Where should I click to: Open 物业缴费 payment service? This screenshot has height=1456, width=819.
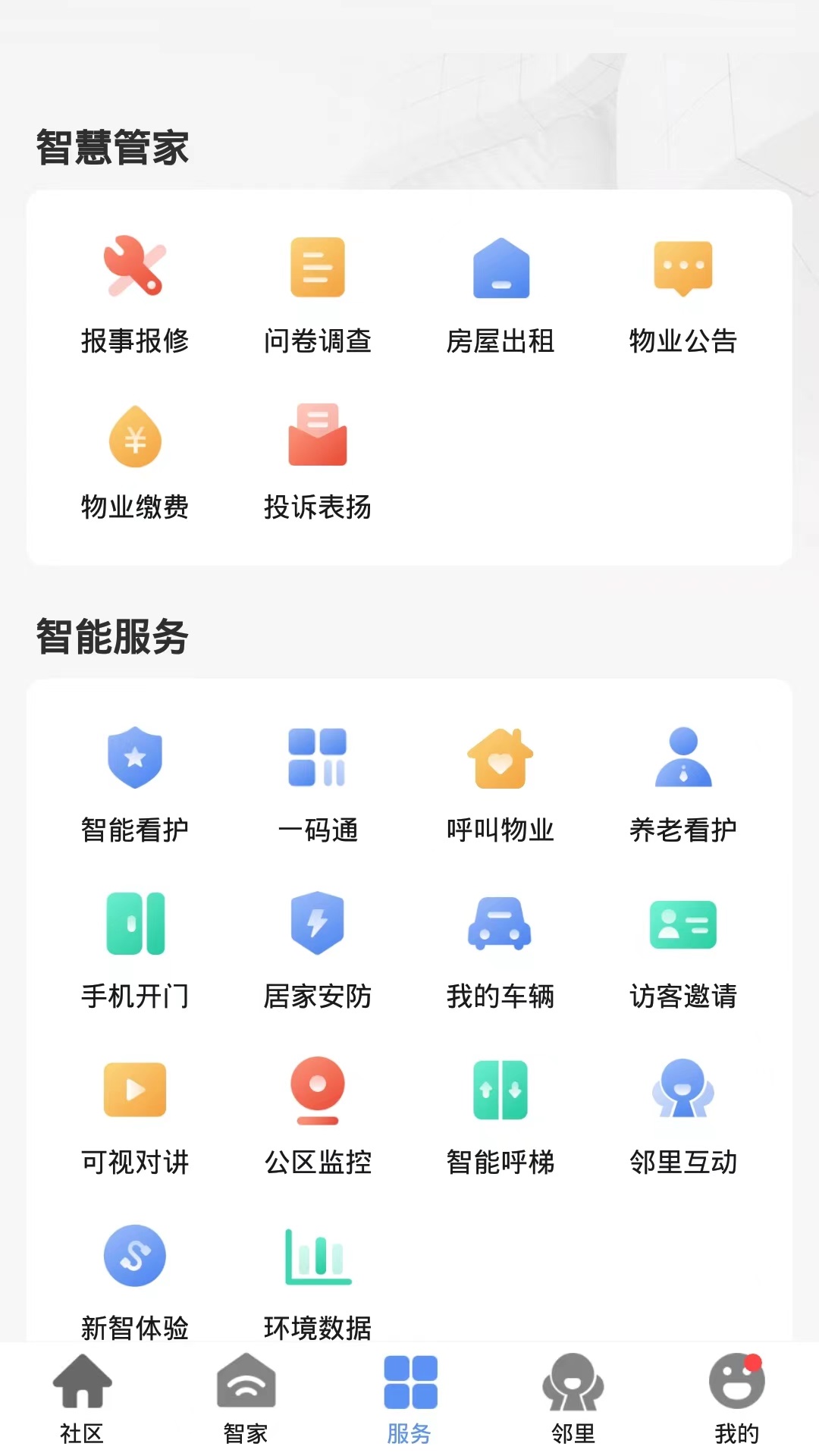click(135, 459)
